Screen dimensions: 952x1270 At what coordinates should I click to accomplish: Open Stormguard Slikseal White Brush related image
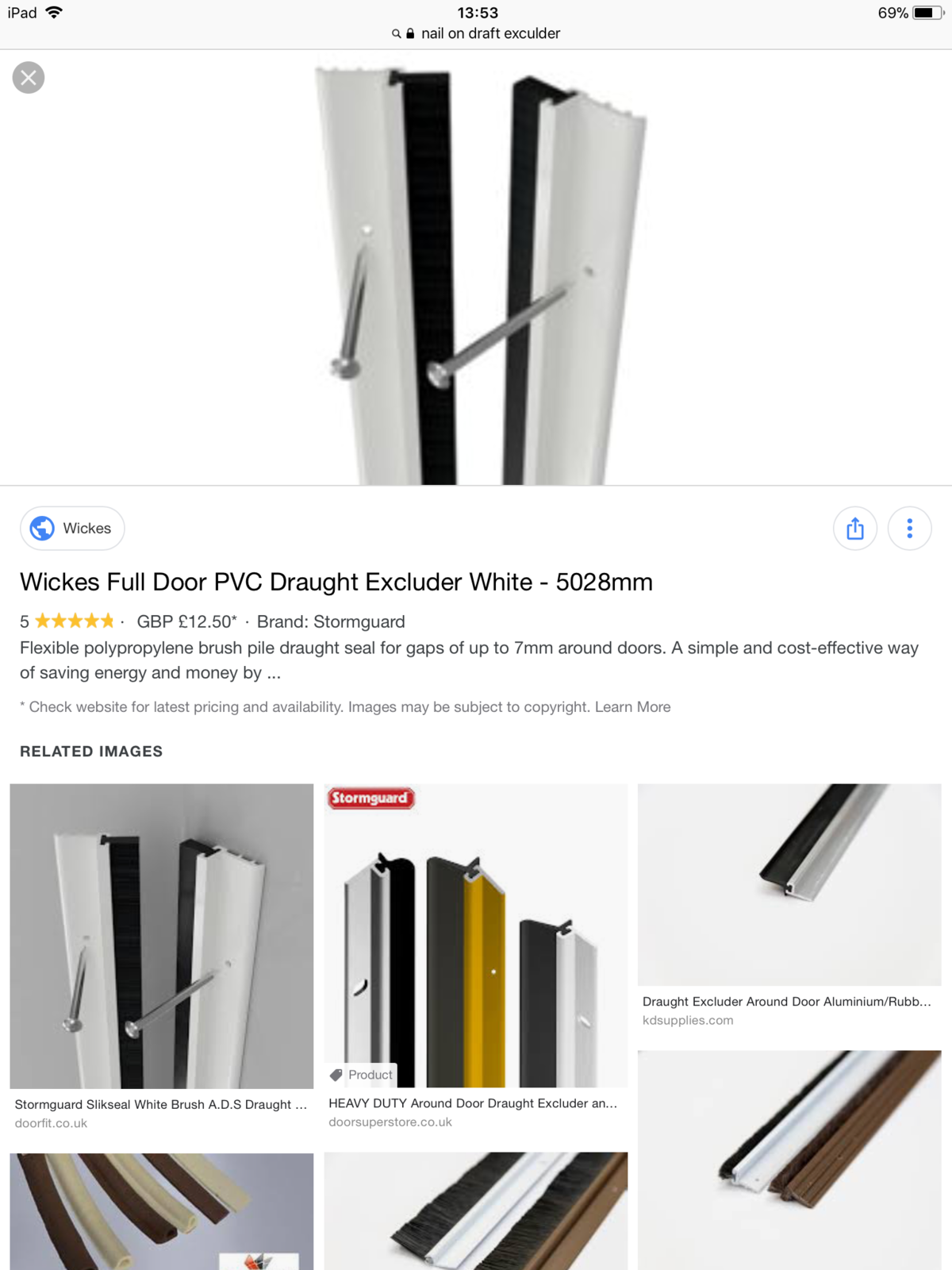click(162, 937)
